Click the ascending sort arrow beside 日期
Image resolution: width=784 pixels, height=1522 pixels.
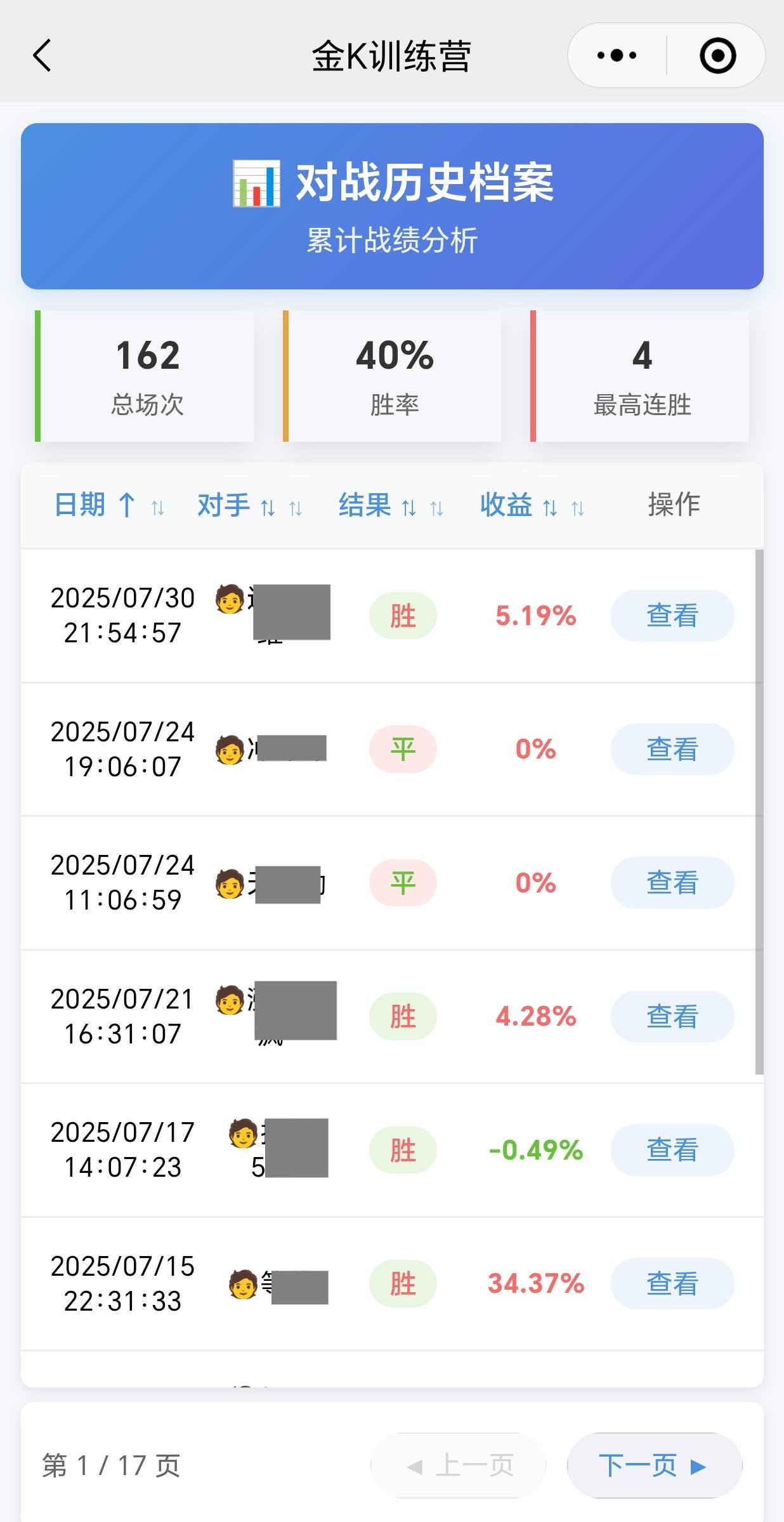coord(126,505)
